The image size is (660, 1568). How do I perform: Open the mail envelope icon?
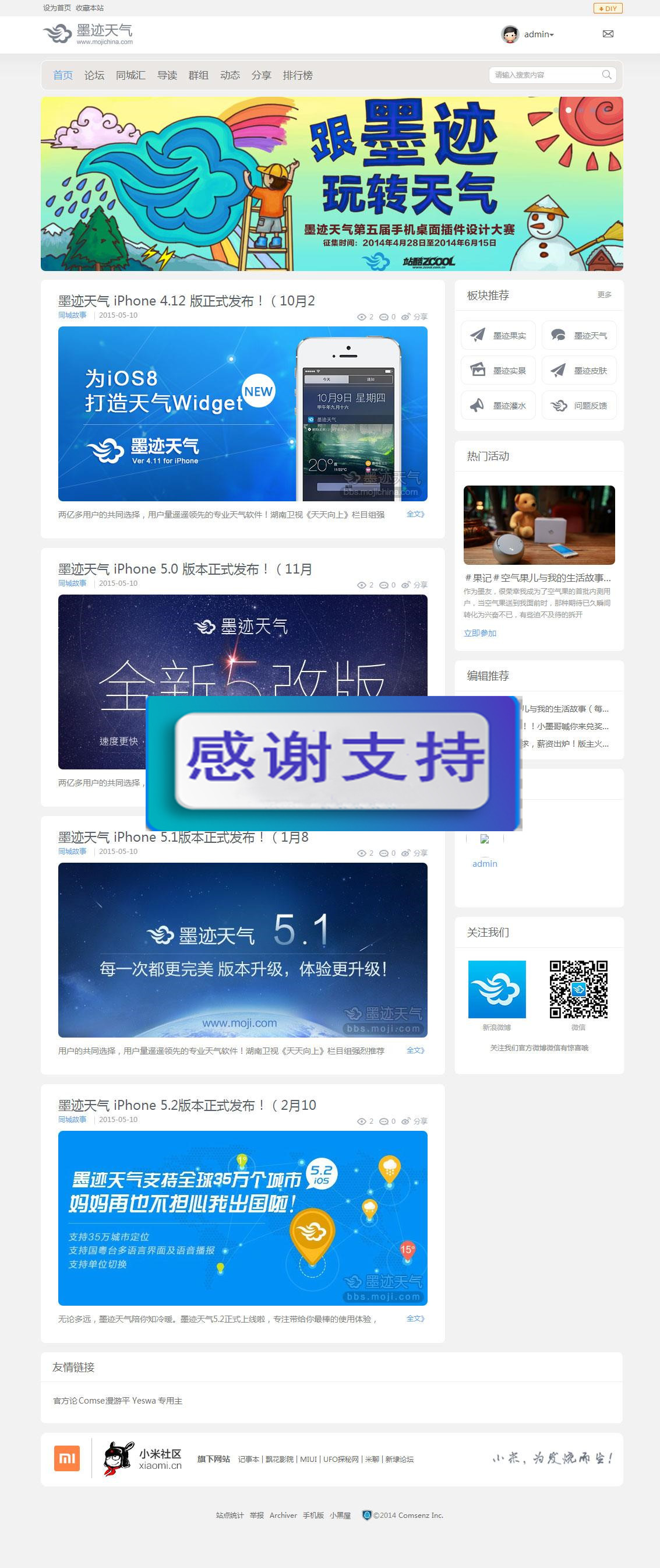point(607,34)
